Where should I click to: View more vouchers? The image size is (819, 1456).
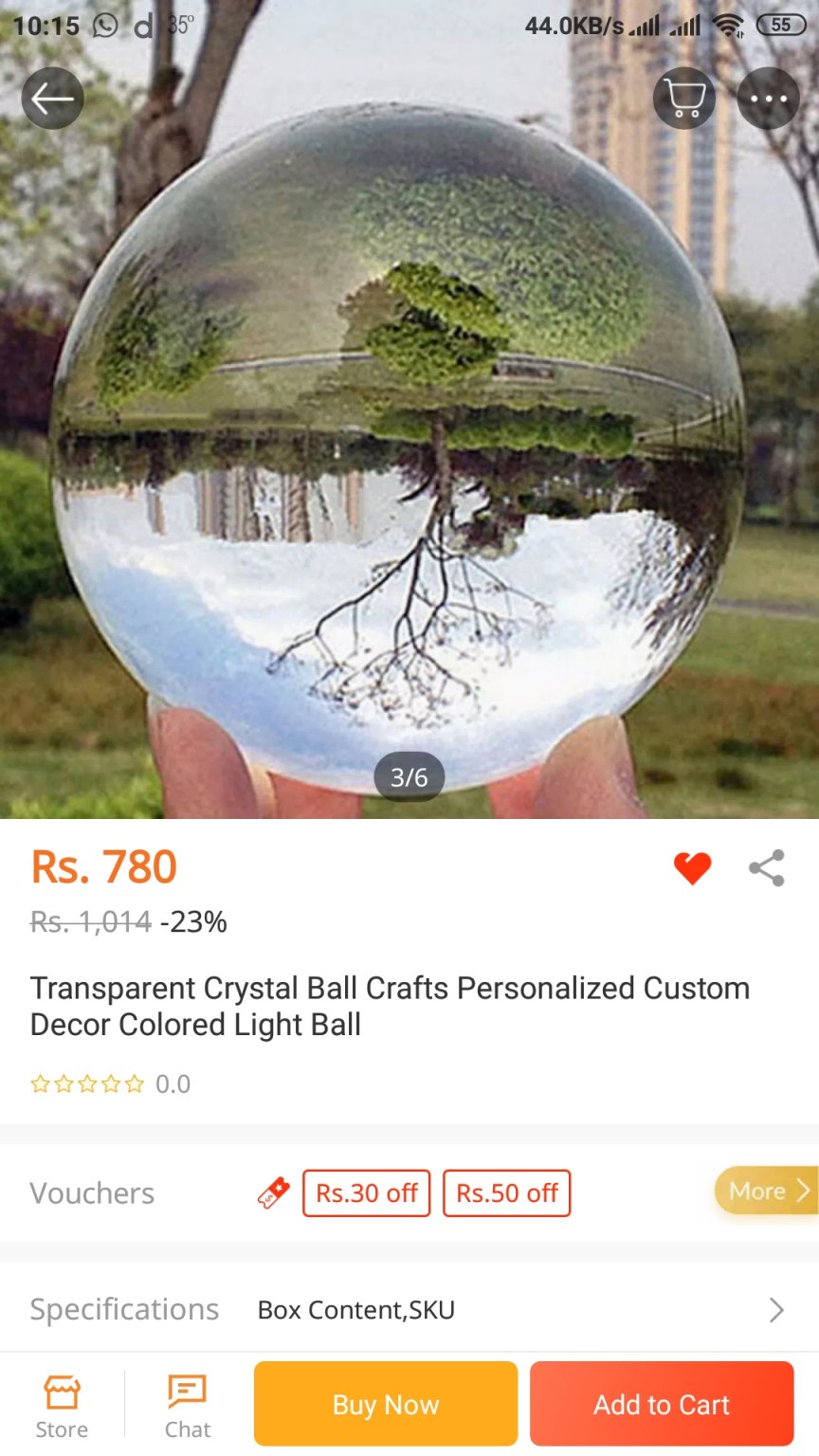766,1191
